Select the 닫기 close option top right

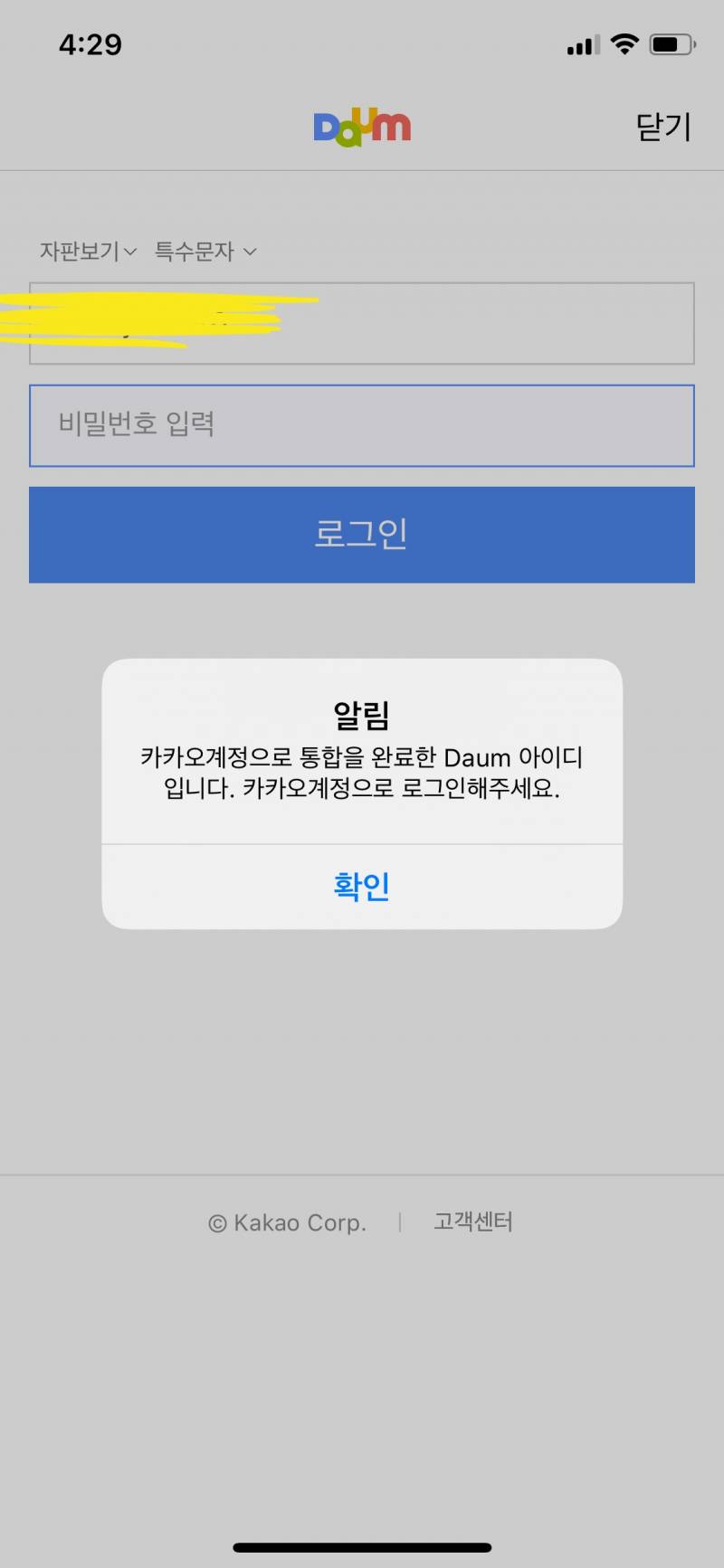(663, 127)
